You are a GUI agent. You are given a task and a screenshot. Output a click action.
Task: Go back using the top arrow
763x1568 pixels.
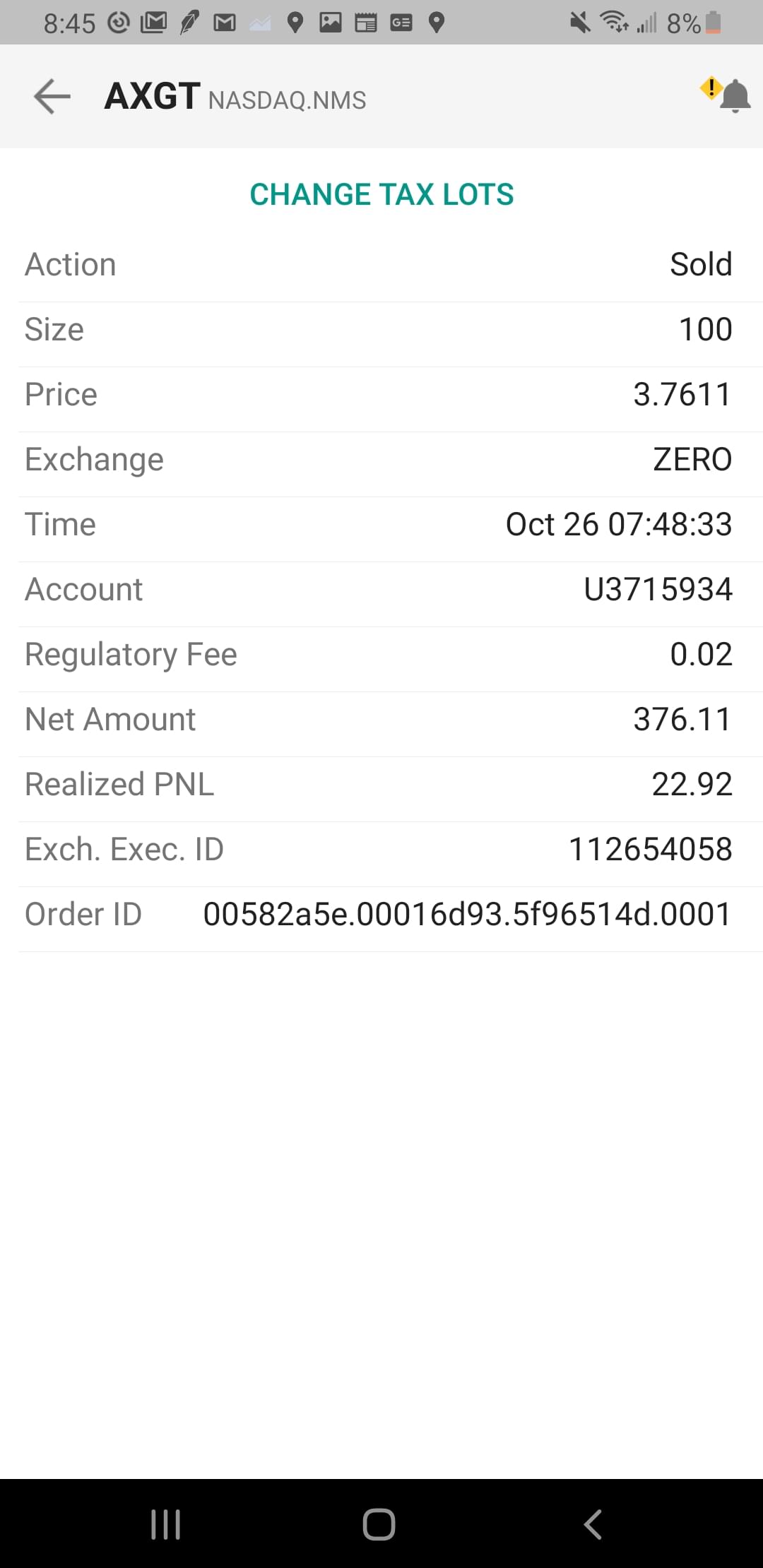[x=52, y=96]
